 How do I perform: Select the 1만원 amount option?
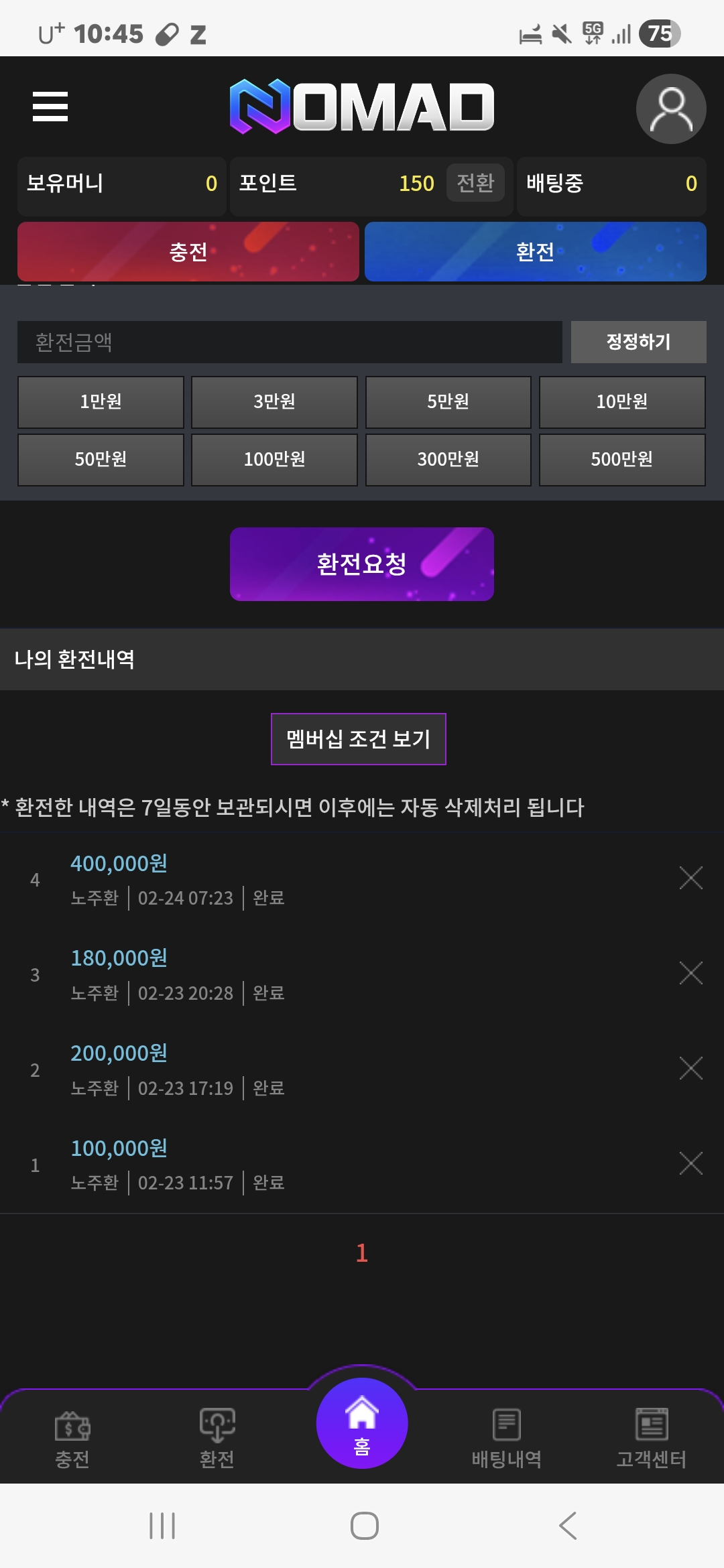100,402
